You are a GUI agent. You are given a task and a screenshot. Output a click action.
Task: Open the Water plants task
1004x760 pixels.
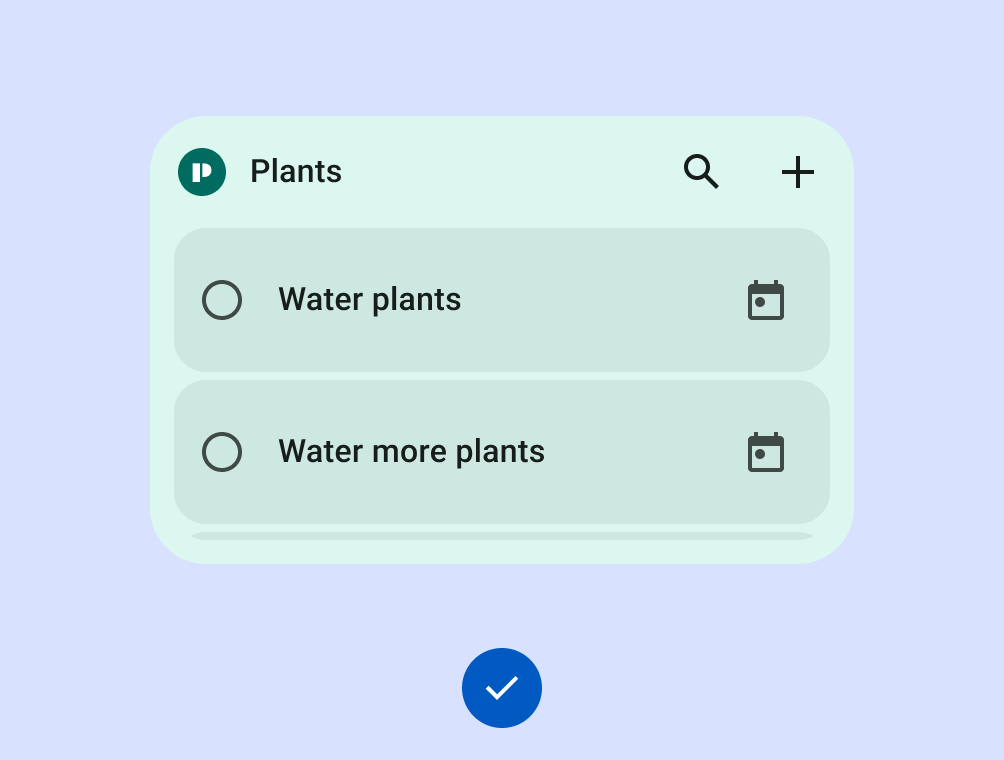(370, 300)
